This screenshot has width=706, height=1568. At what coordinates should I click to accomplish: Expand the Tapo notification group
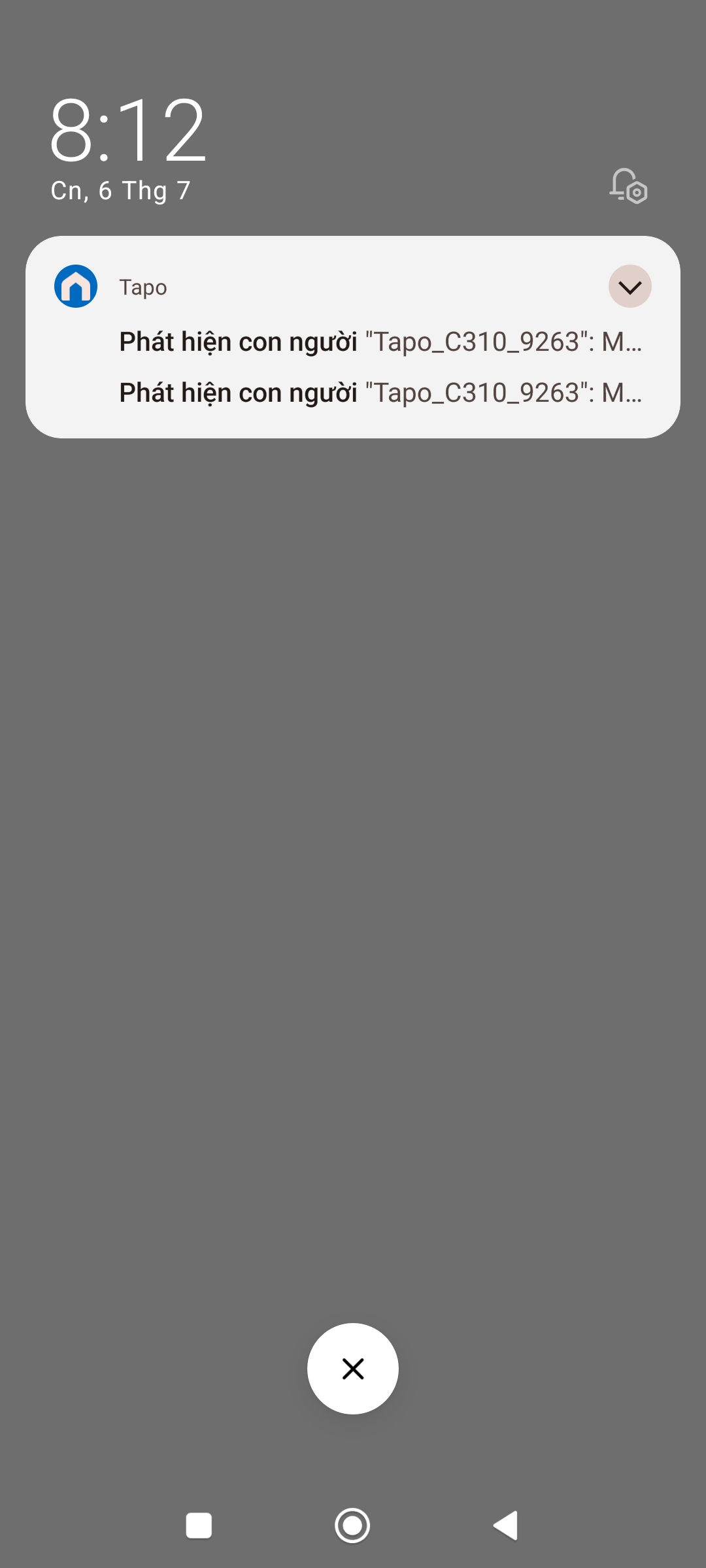(630, 287)
